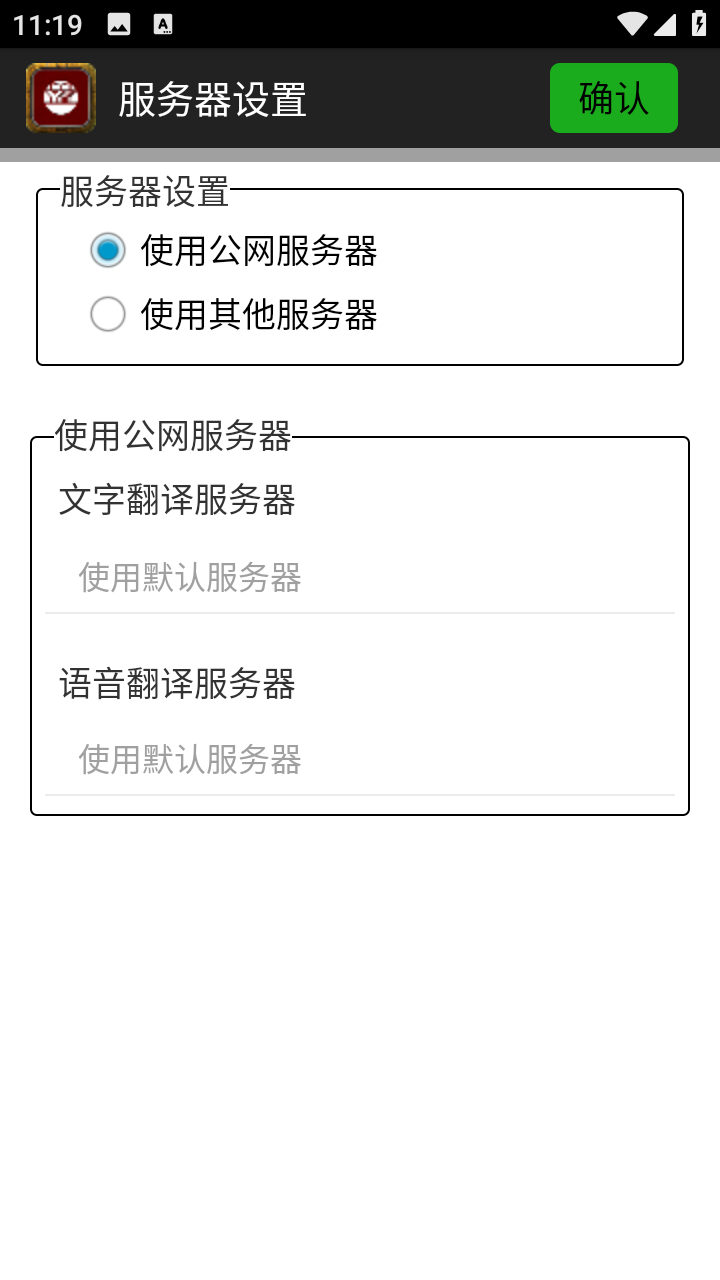Tap the divider line under text server field
720x1280 pixels.
(360, 611)
